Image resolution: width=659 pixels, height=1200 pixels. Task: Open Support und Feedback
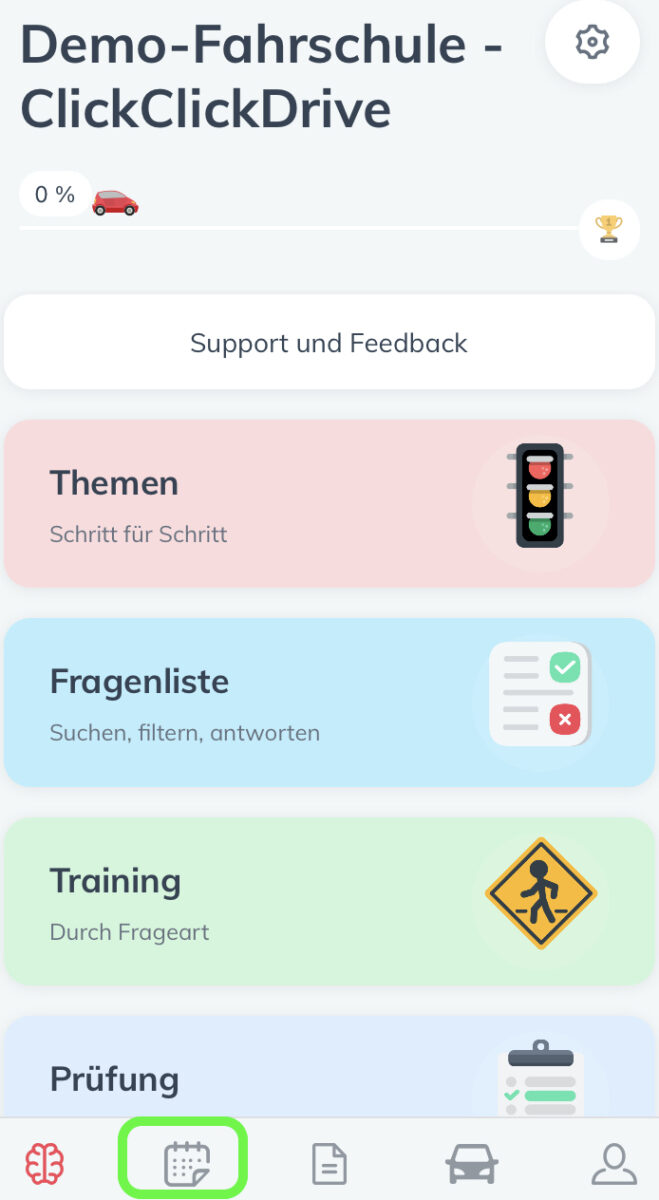(329, 343)
